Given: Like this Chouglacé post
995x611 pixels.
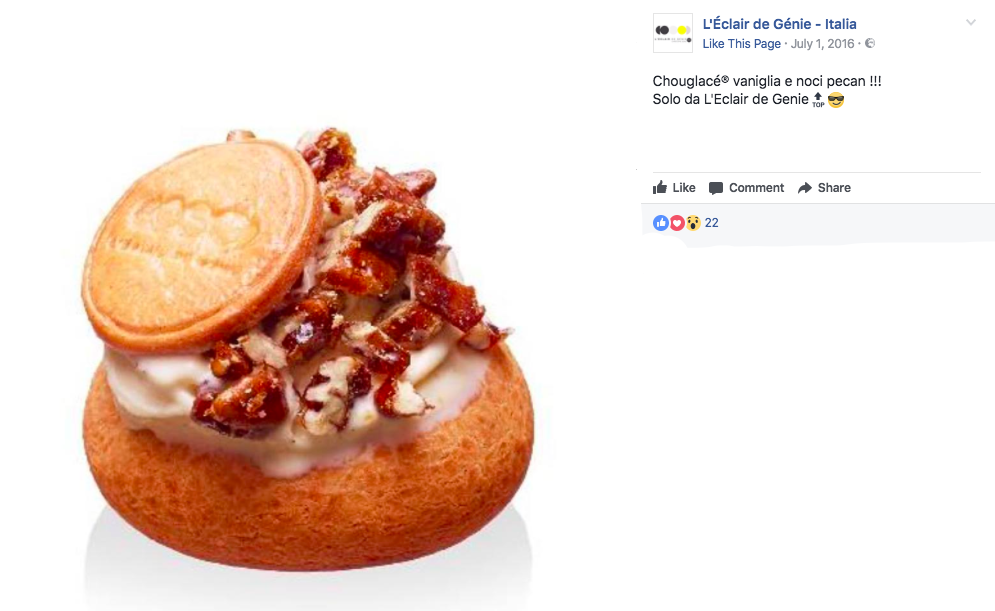Looking at the screenshot, I should [674, 188].
